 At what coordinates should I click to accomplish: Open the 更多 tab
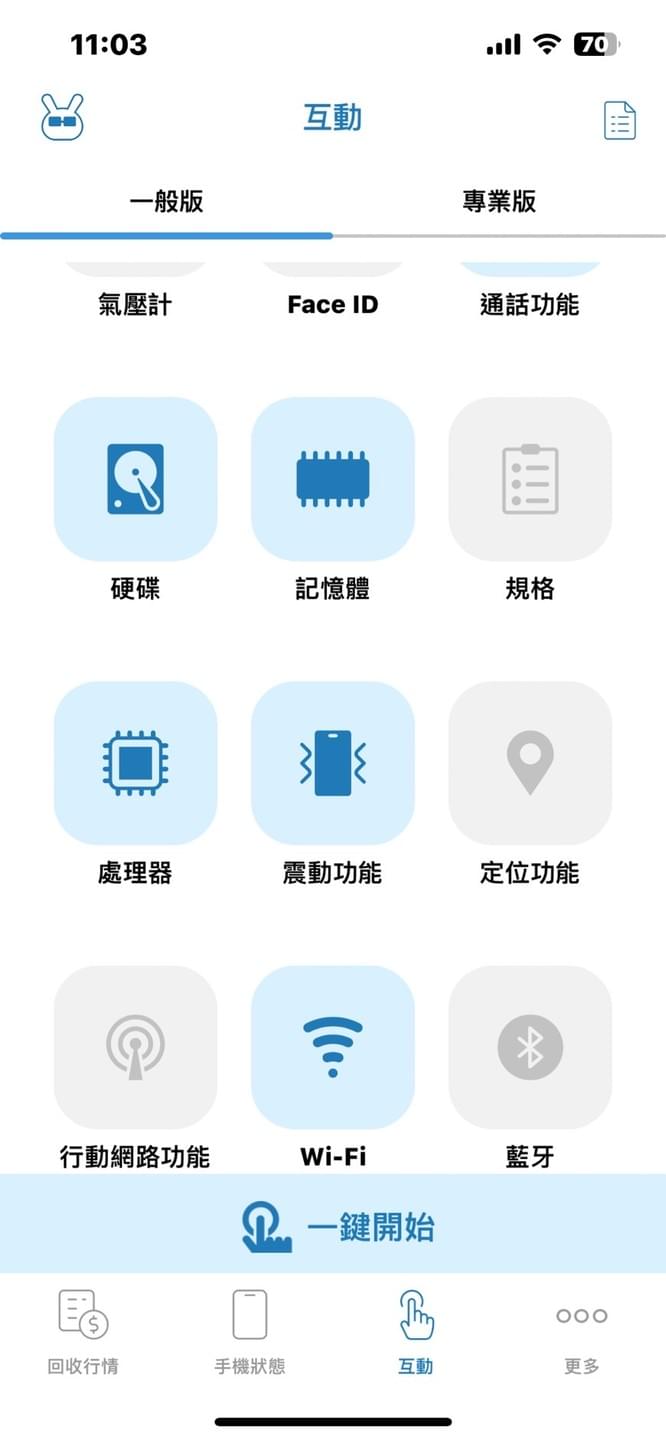click(x=582, y=1331)
